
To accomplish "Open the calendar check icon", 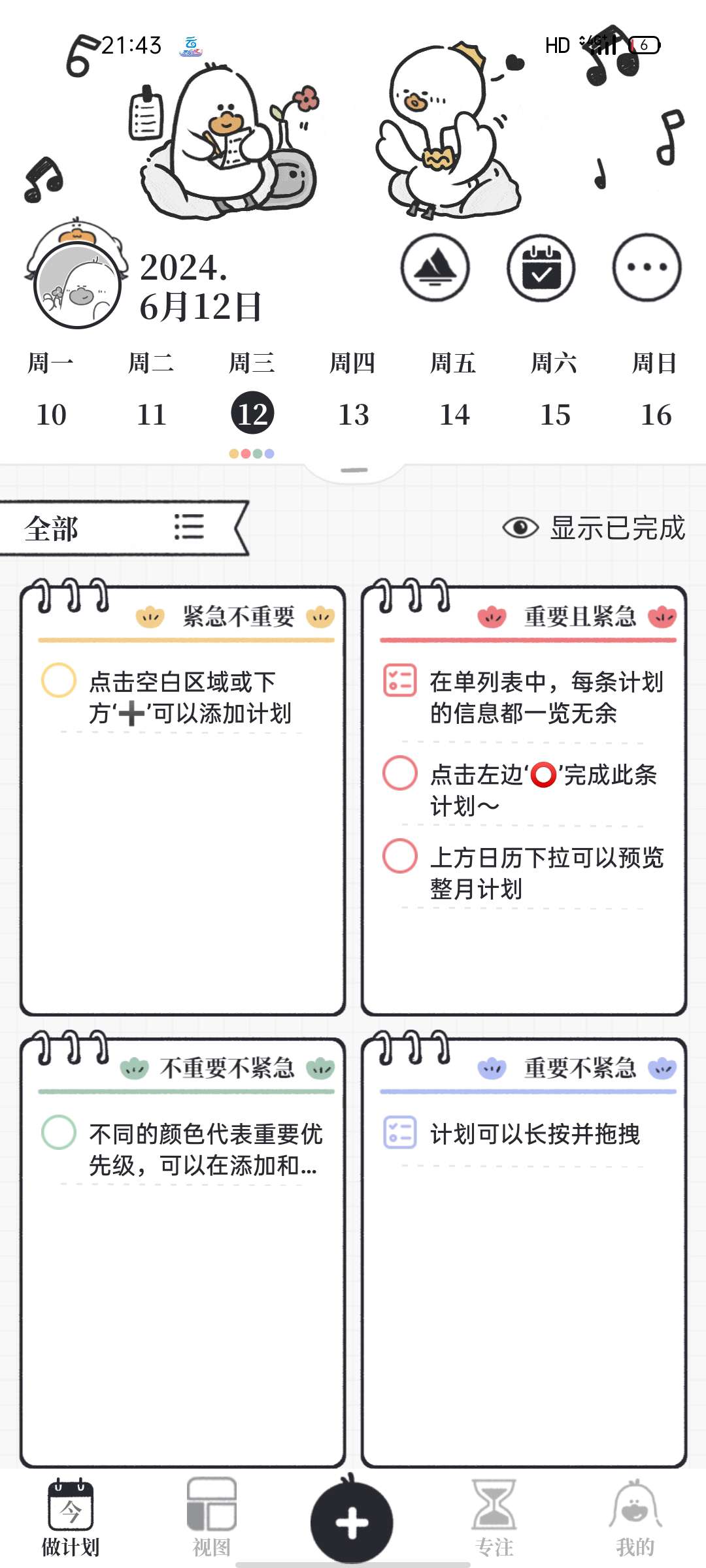I will click(x=541, y=268).
